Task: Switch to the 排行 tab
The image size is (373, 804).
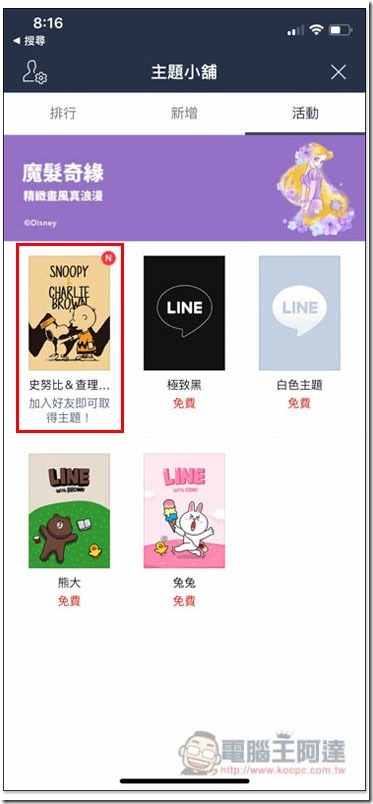Action: (63, 114)
